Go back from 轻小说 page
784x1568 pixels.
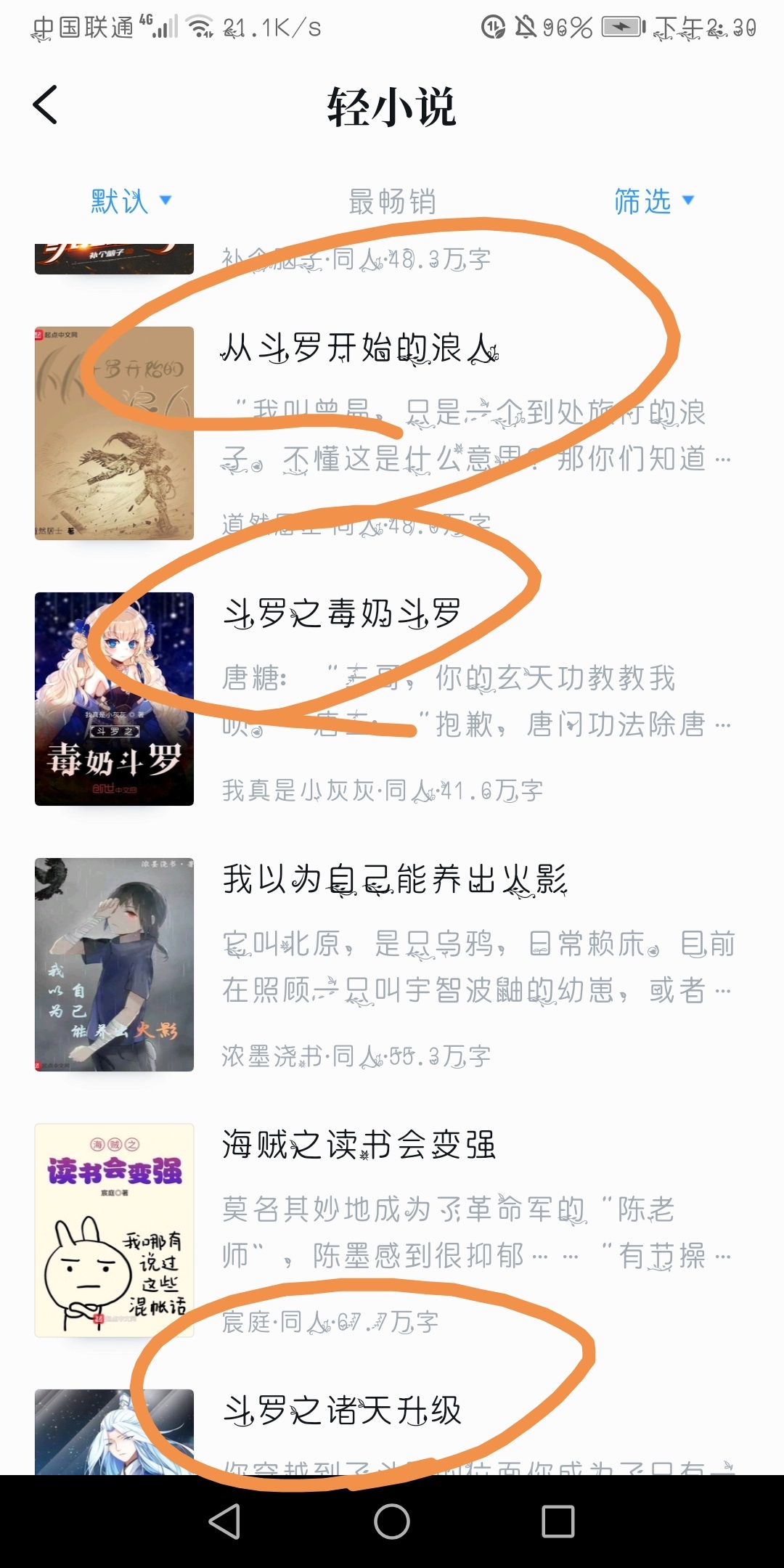click(x=46, y=105)
